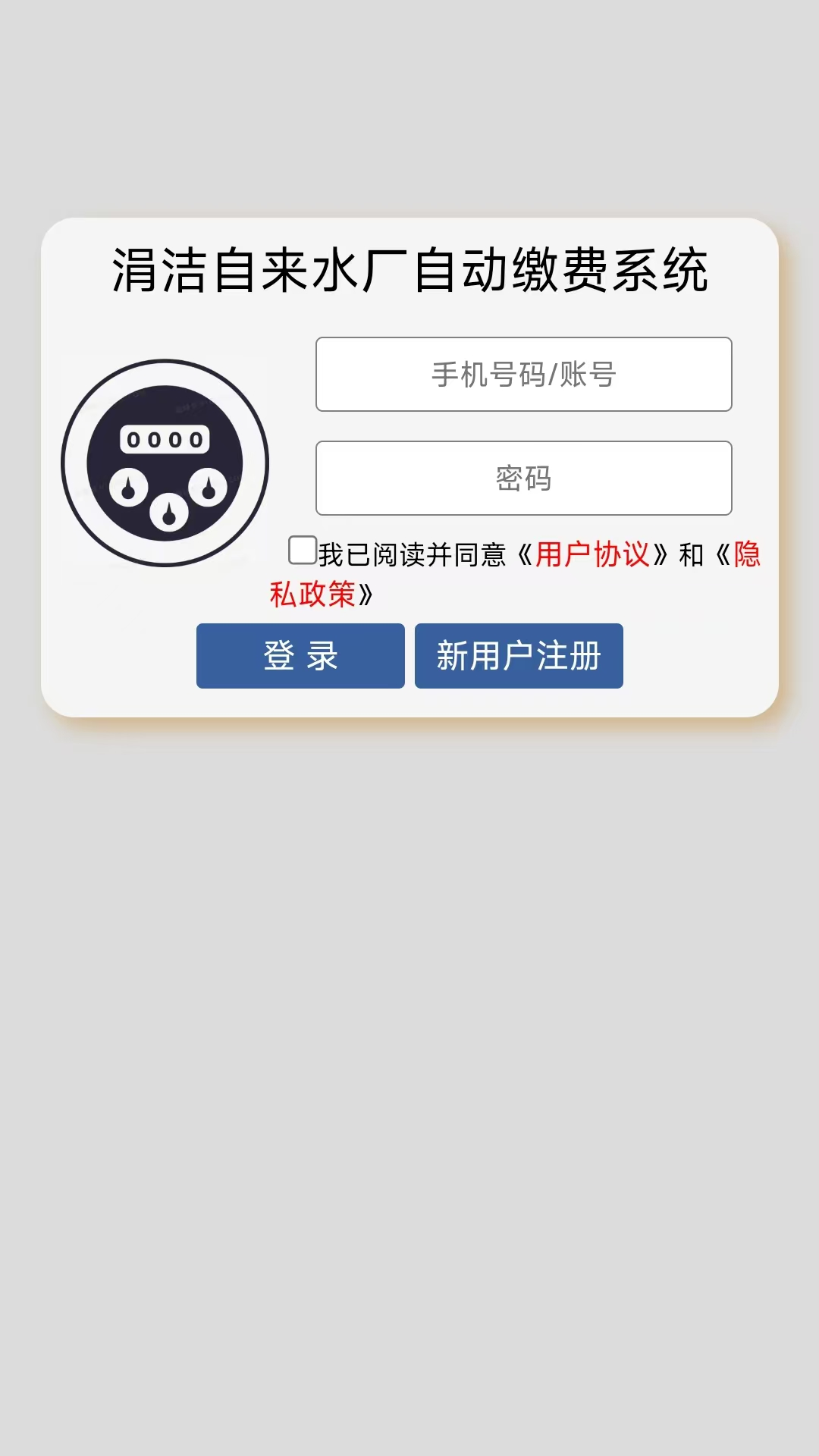Tap the 新用户注册 button
Image resolution: width=819 pixels, height=1456 pixels.
tap(519, 656)
